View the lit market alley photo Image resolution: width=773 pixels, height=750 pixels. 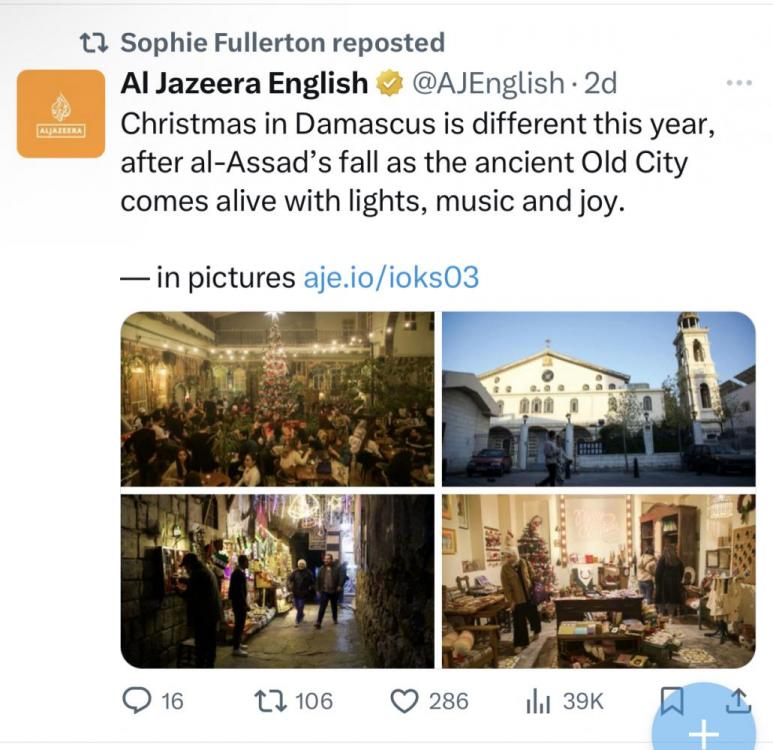[x=277, y=580]
